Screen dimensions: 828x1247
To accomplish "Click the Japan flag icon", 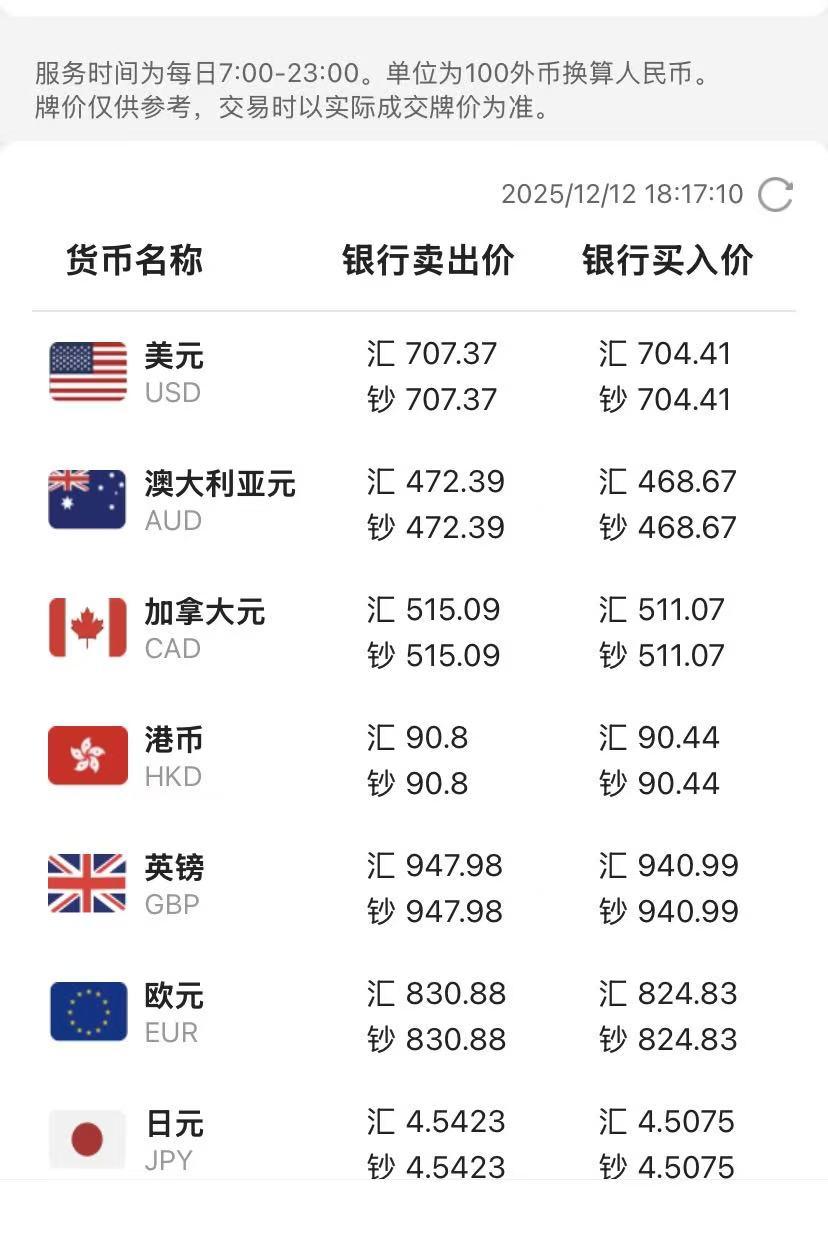I will coord(87,1139).
